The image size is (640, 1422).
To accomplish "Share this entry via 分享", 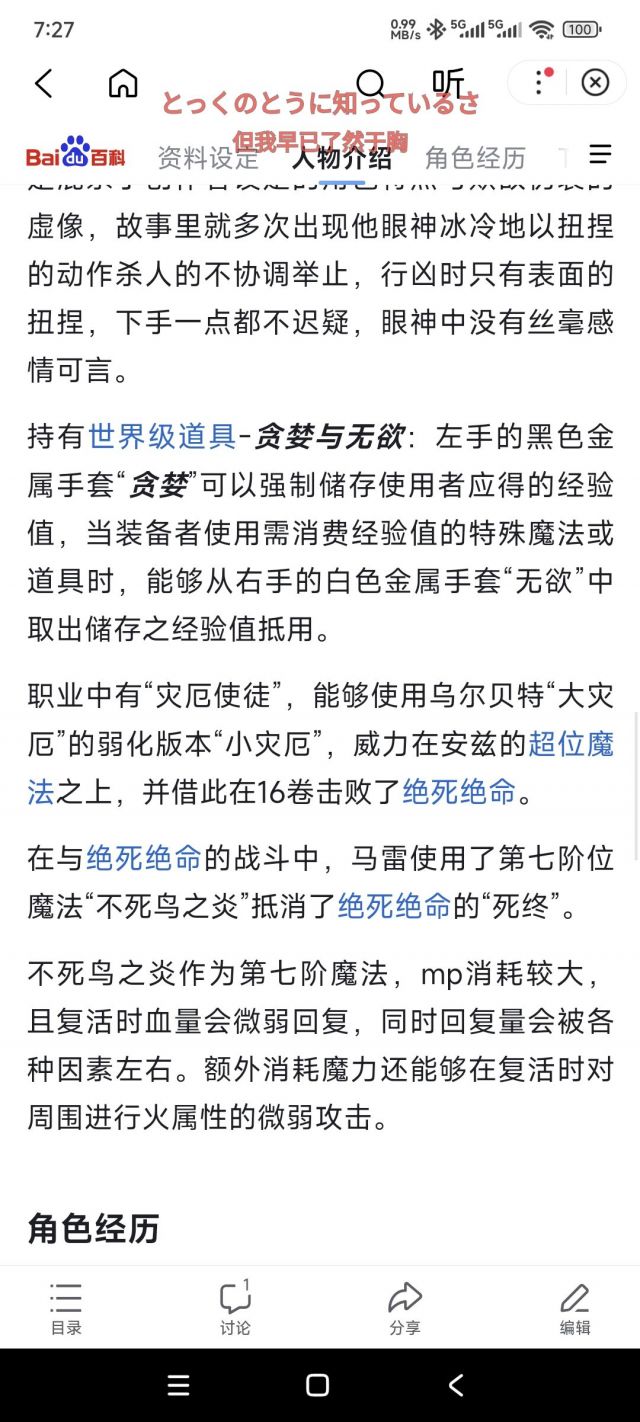I will (405, 1308).
